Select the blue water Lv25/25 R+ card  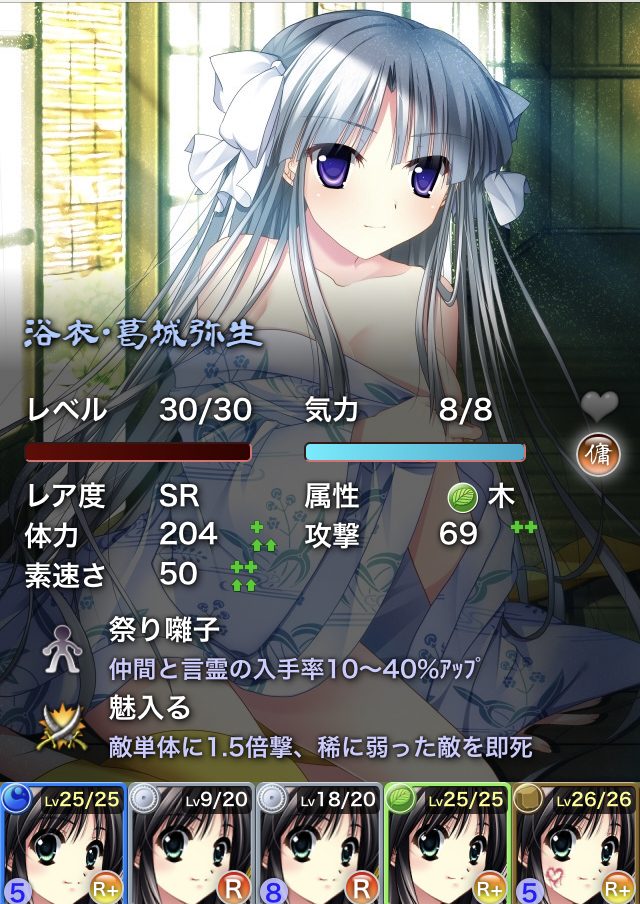(63, 844)
